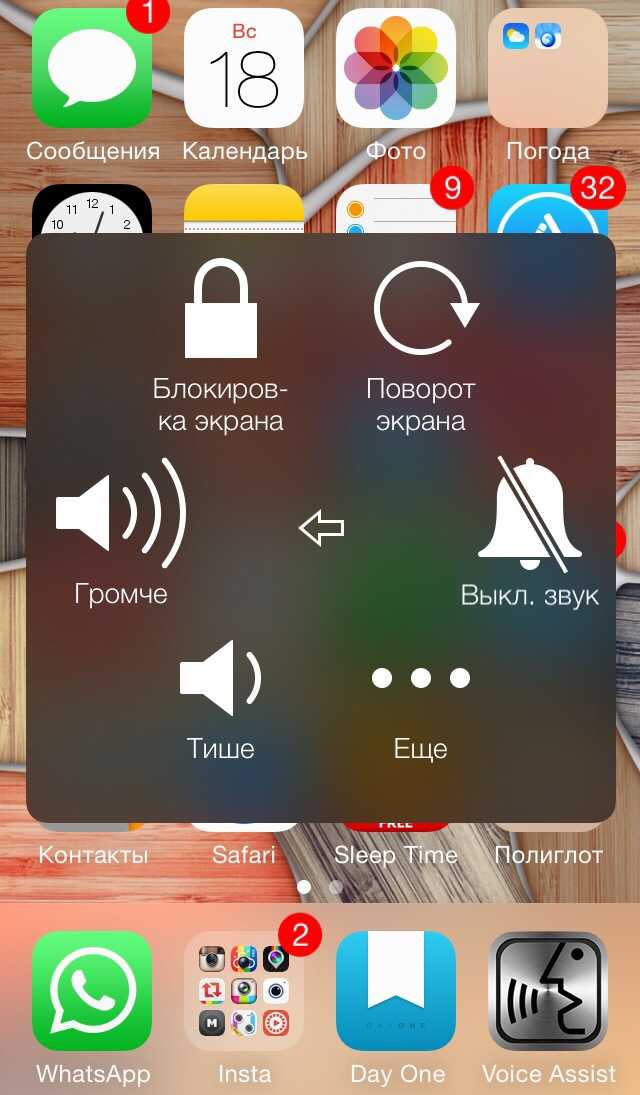Go back with the center arrow
The width and height of the screenshot is (640, 1095).
click(x=321, y=527)
